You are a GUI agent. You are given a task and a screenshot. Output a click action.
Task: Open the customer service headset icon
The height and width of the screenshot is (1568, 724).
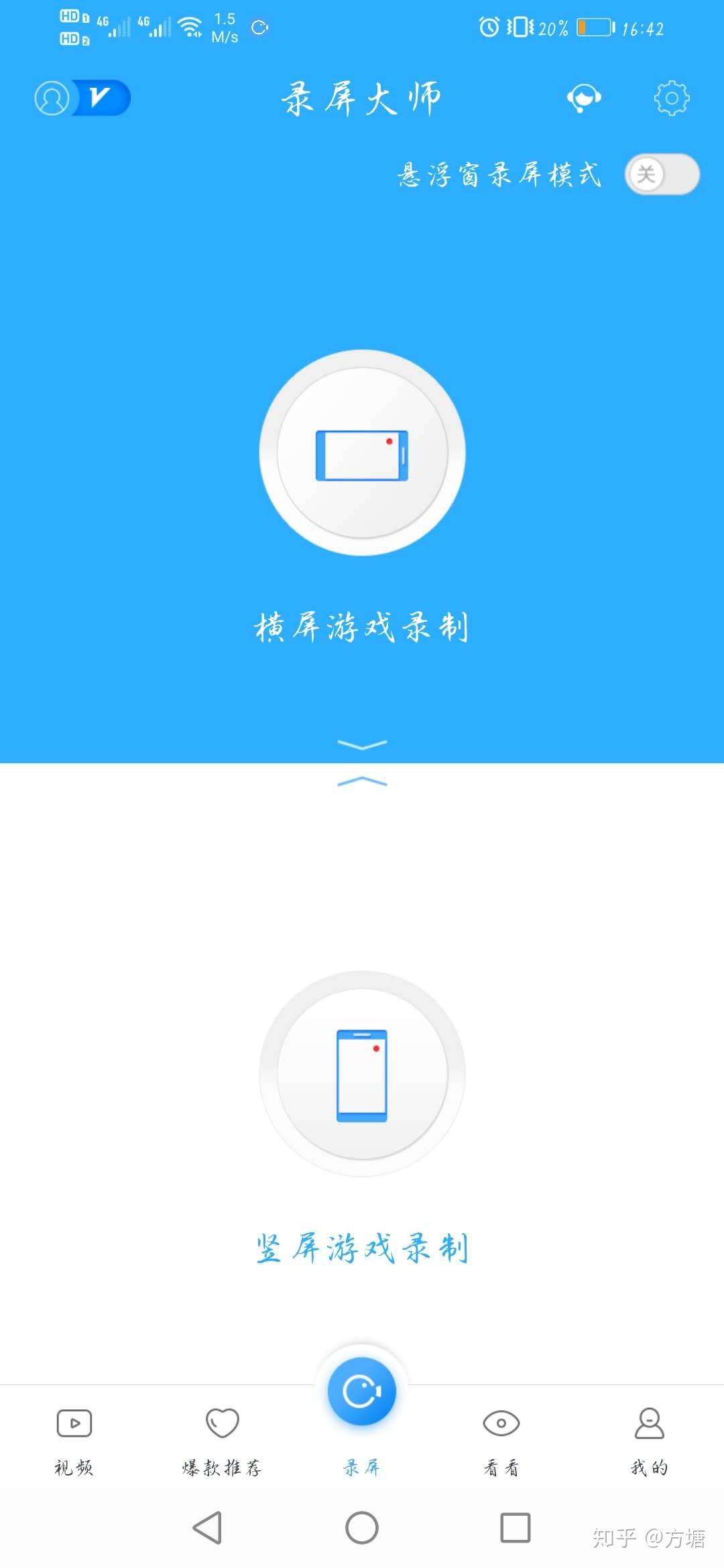pos(582,99)
